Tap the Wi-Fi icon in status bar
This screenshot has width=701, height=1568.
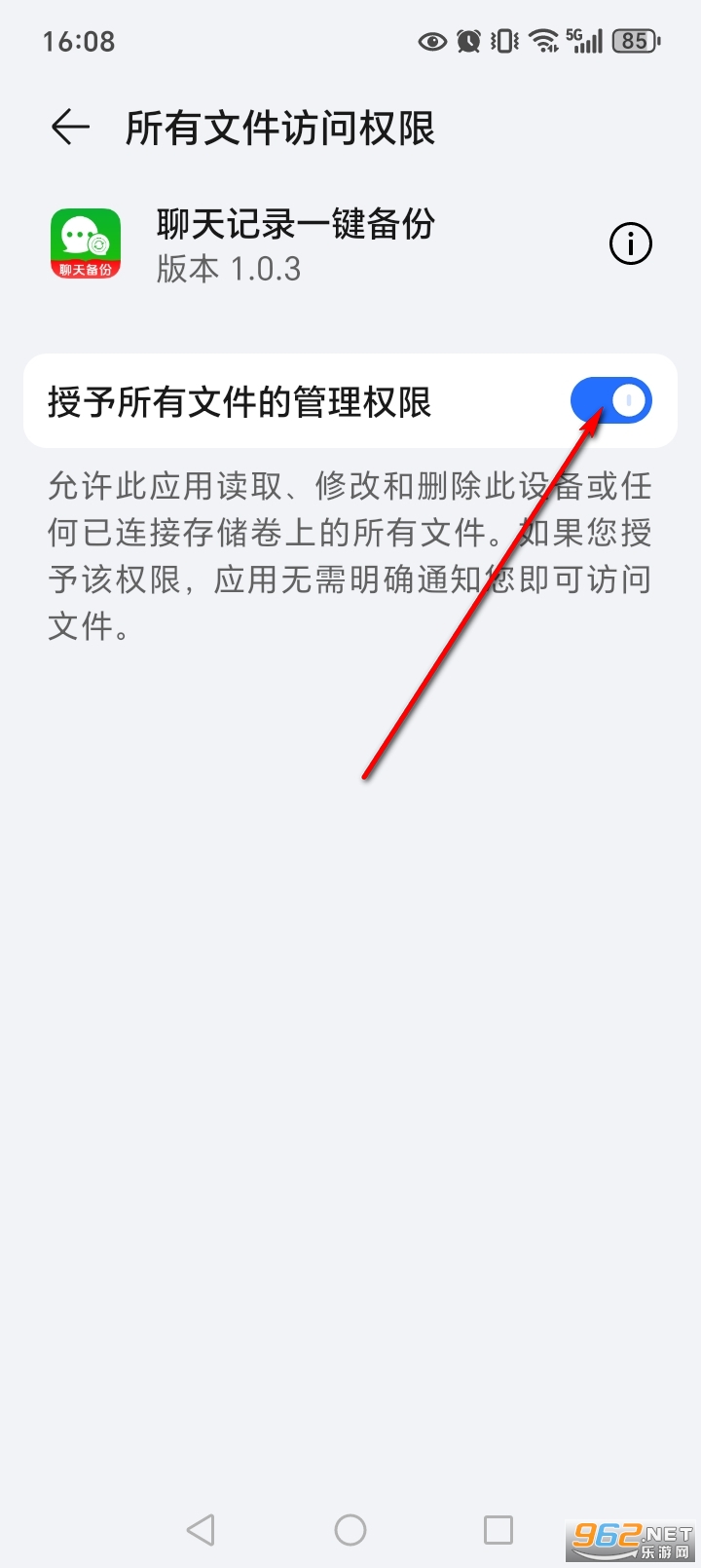coord(541,41)
